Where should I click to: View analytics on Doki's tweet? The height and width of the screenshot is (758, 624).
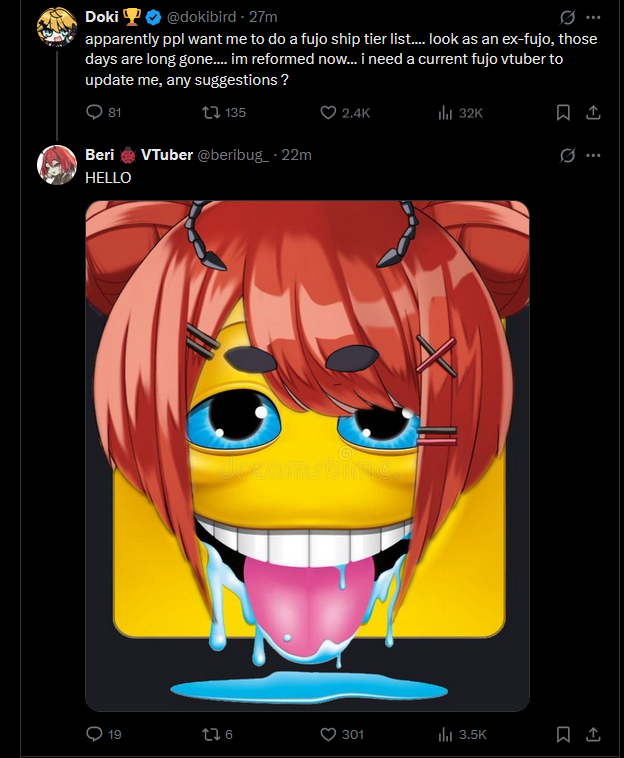point(446,113)
